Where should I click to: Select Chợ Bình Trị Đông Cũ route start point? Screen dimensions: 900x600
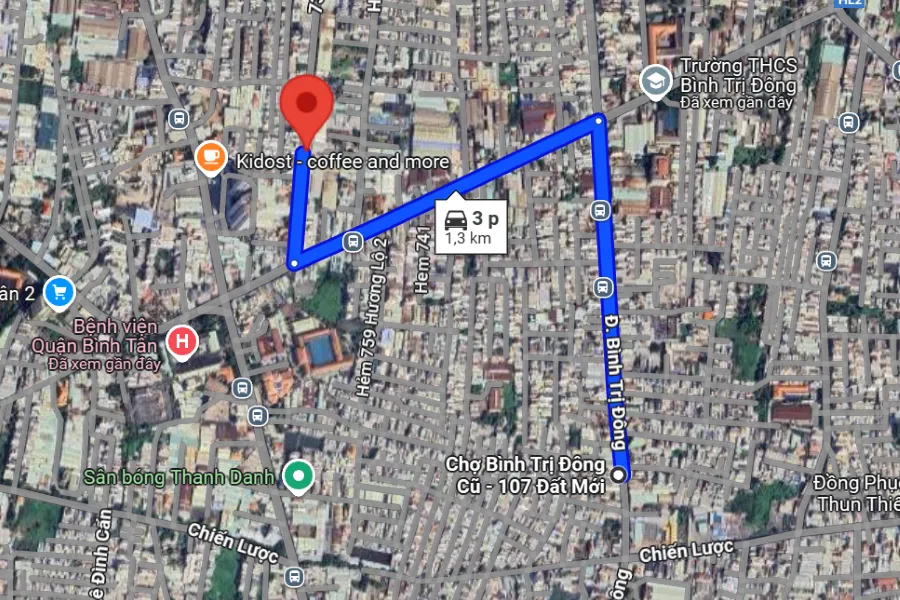click(620, 475)
